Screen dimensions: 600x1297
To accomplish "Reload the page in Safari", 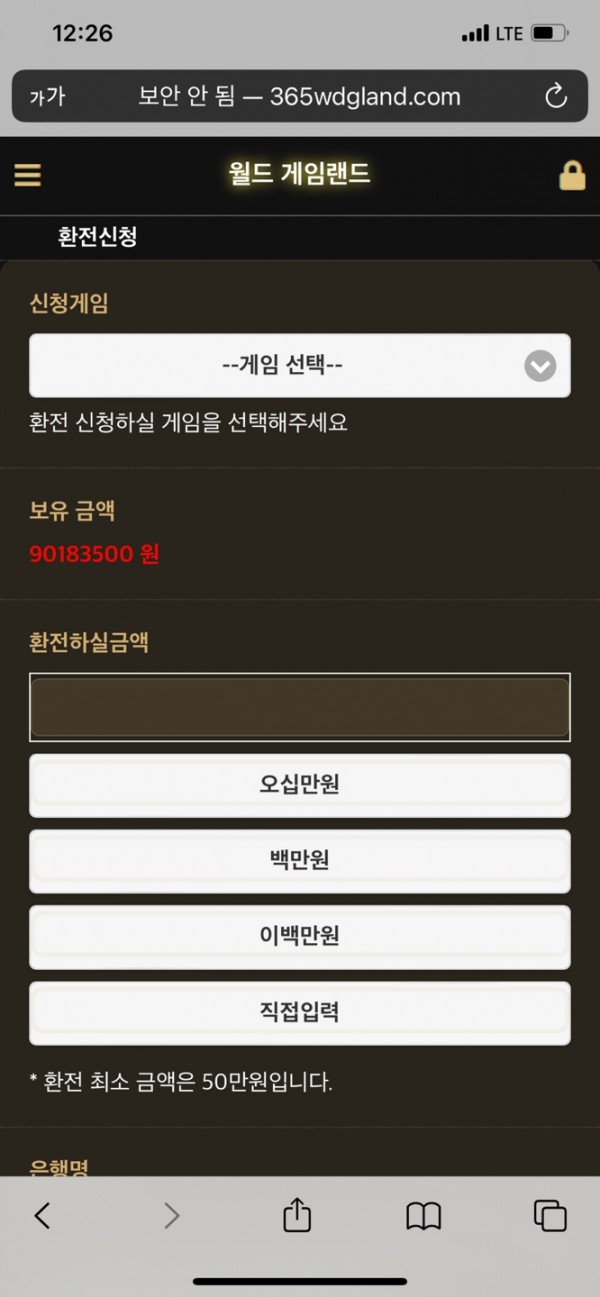I will [x=555, y=96].
